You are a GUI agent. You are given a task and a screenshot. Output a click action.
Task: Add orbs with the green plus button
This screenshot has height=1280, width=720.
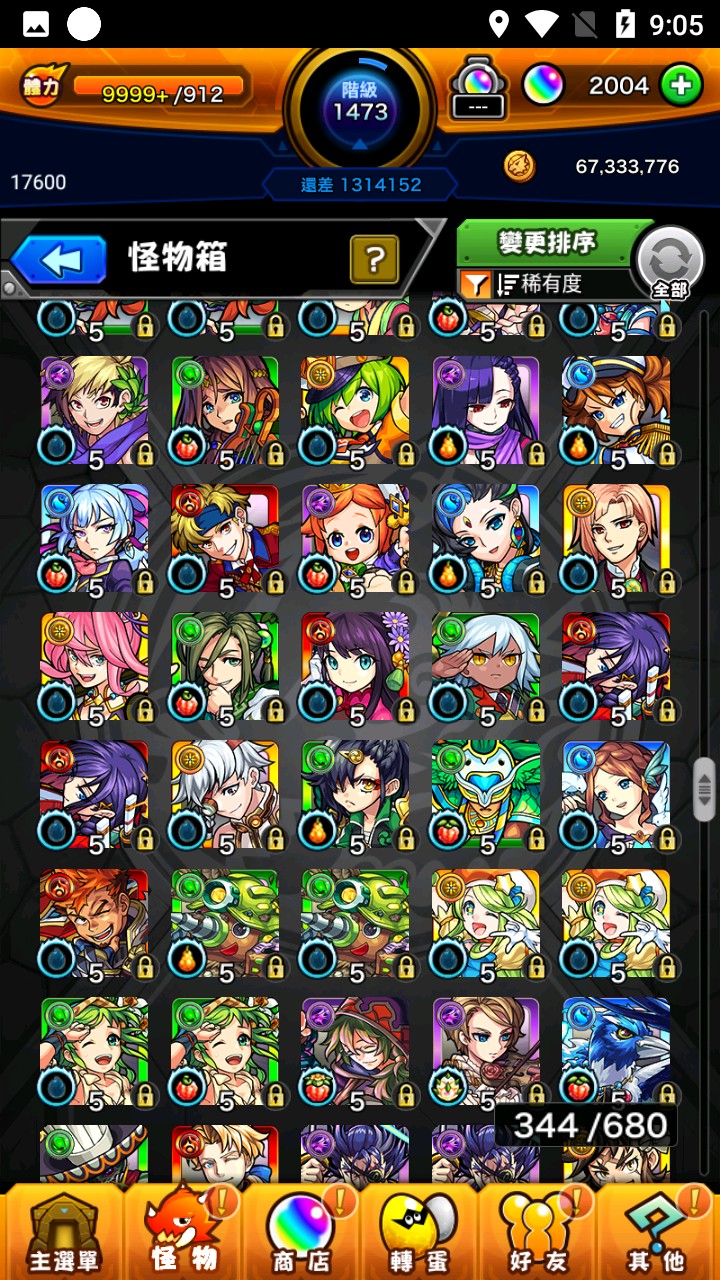(x=680, y=86)
